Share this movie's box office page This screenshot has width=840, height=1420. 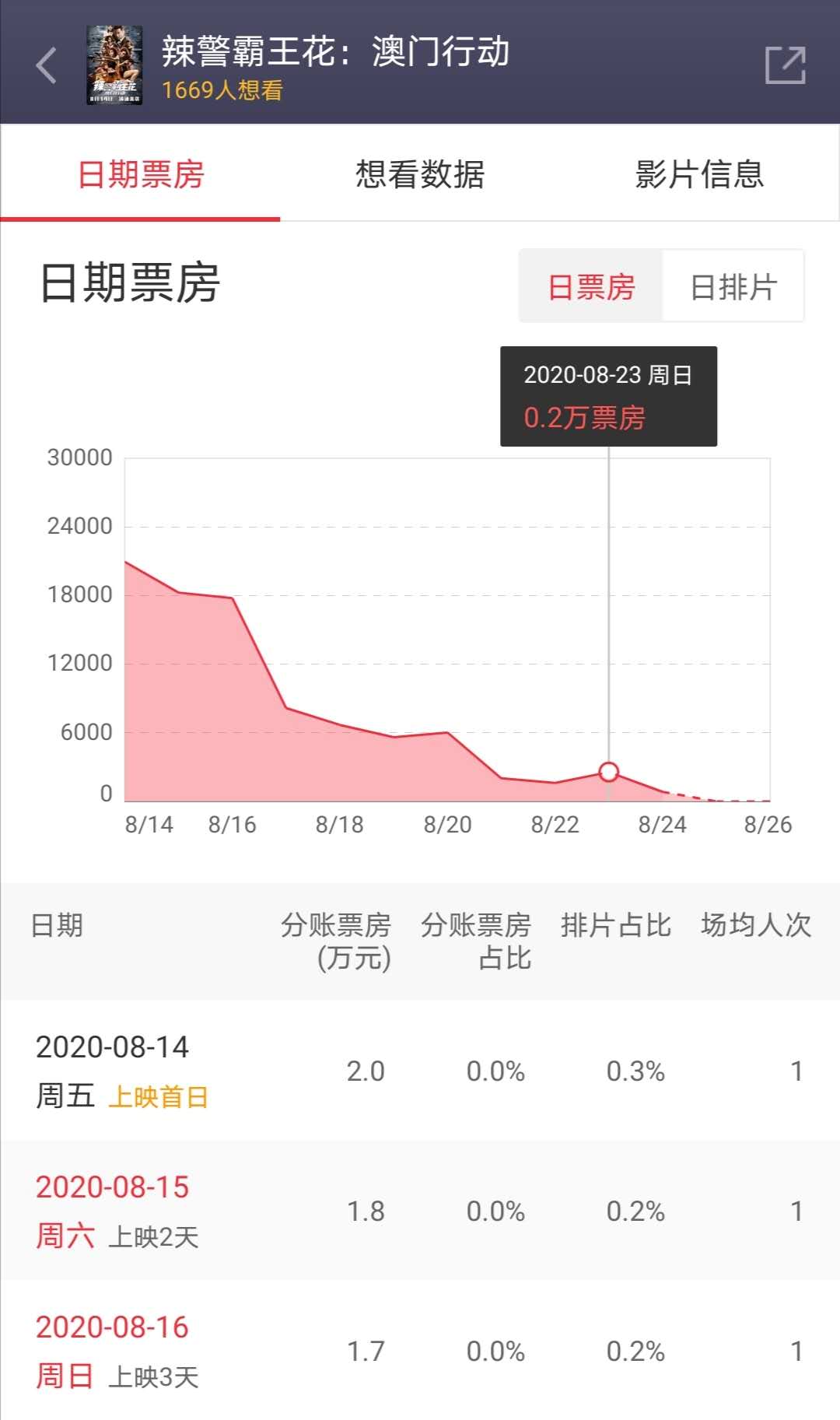(785, 65)
